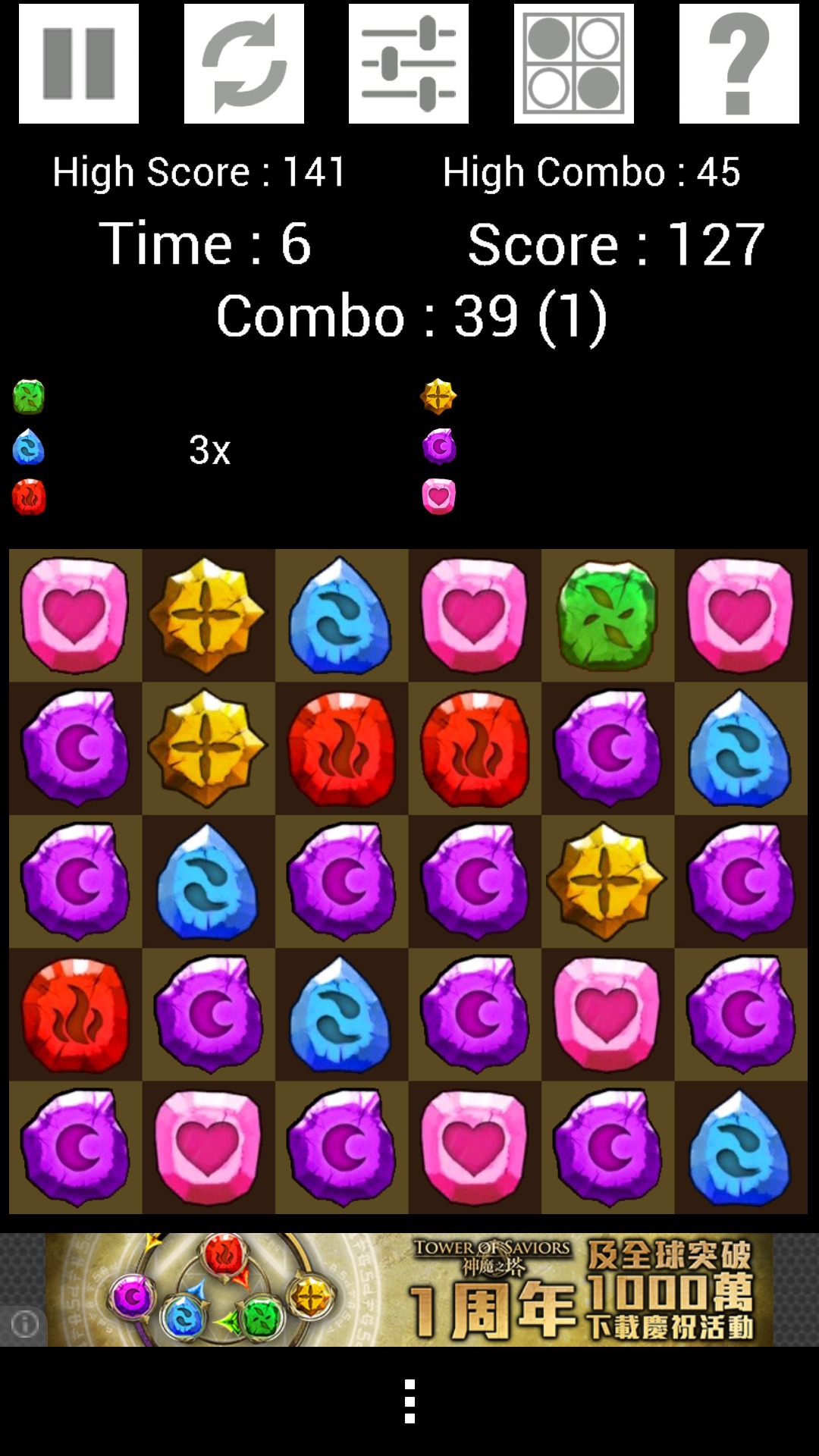
Task: Open the board layout grid icon
Action: 574,64
